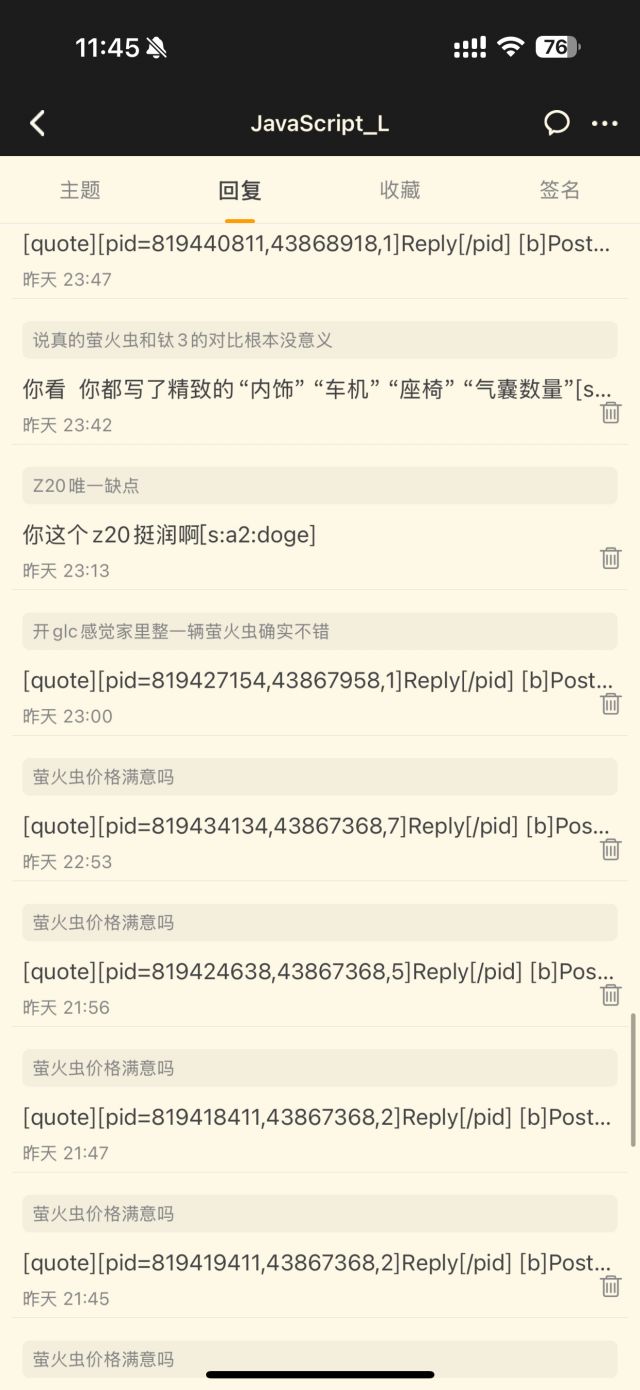The height and width of the screenshot is (1390, 640).
Task: Delete the reply posted 昨天 21:47
Action: coord(610,1140)
